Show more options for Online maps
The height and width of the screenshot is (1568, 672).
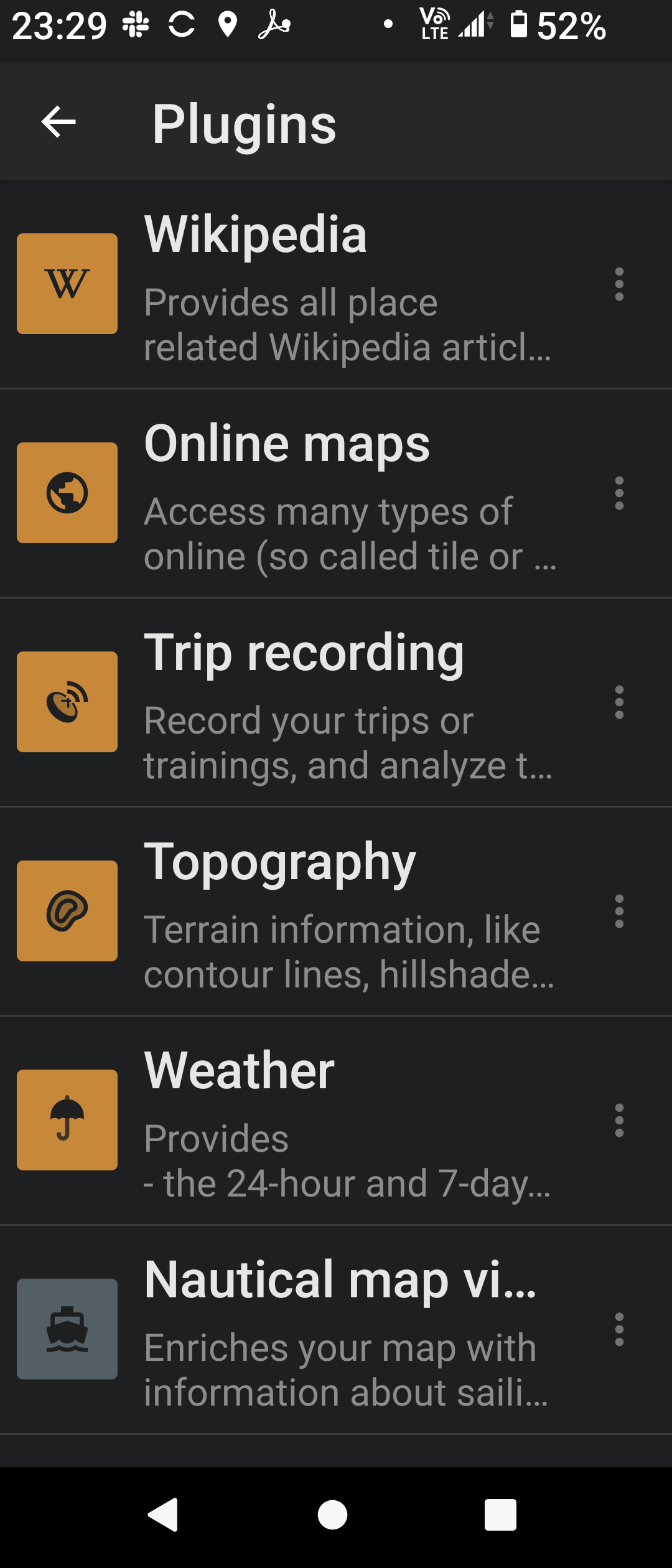pos(618,494)
